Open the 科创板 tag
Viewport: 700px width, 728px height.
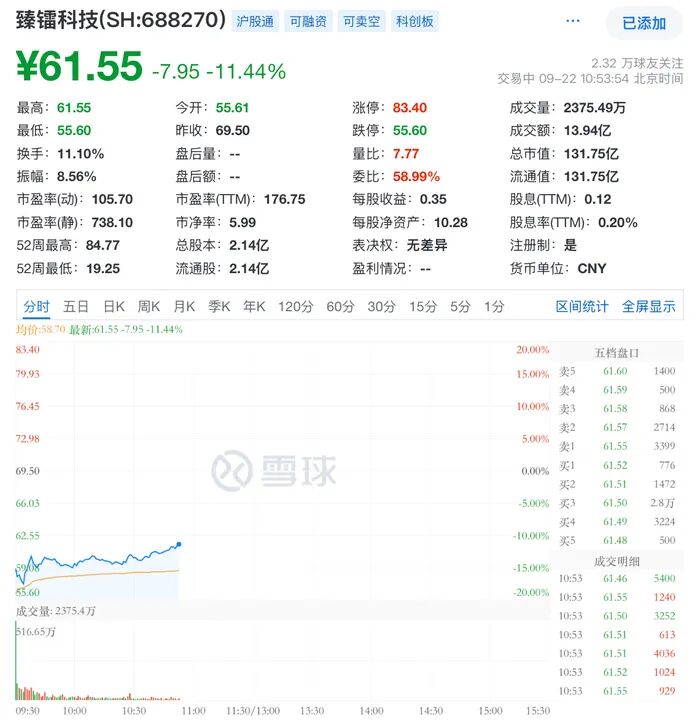414,21
